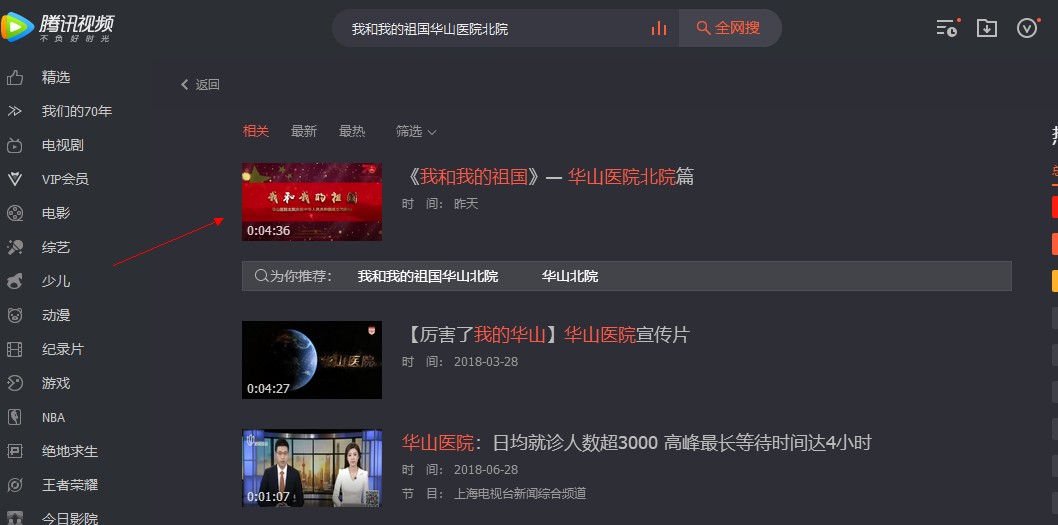This screenshot has height=525, width=1058.
Task: Go to VIP会员 section
Action: coord(64,179)
